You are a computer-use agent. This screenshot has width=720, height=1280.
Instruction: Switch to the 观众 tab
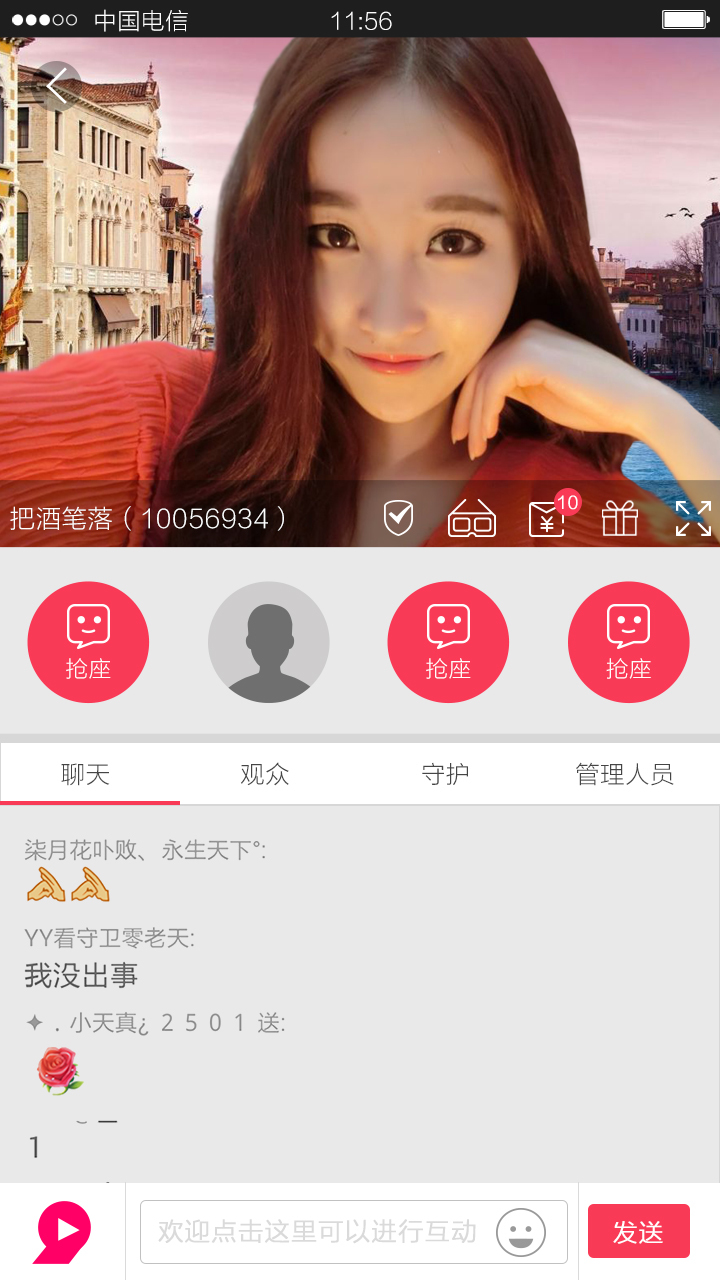tap(265, 774)
